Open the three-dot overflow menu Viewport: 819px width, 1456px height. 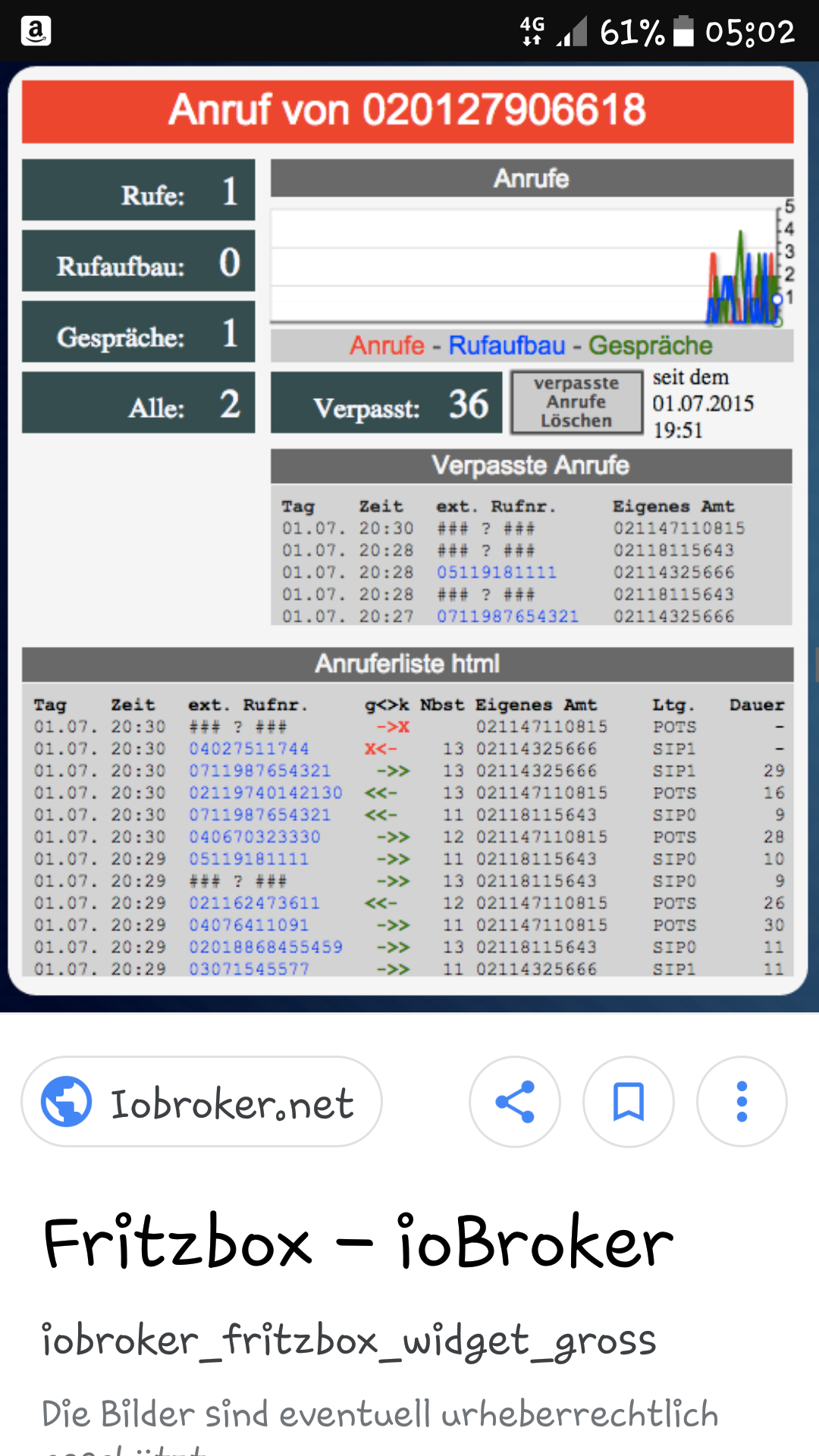click(742, 1102)
